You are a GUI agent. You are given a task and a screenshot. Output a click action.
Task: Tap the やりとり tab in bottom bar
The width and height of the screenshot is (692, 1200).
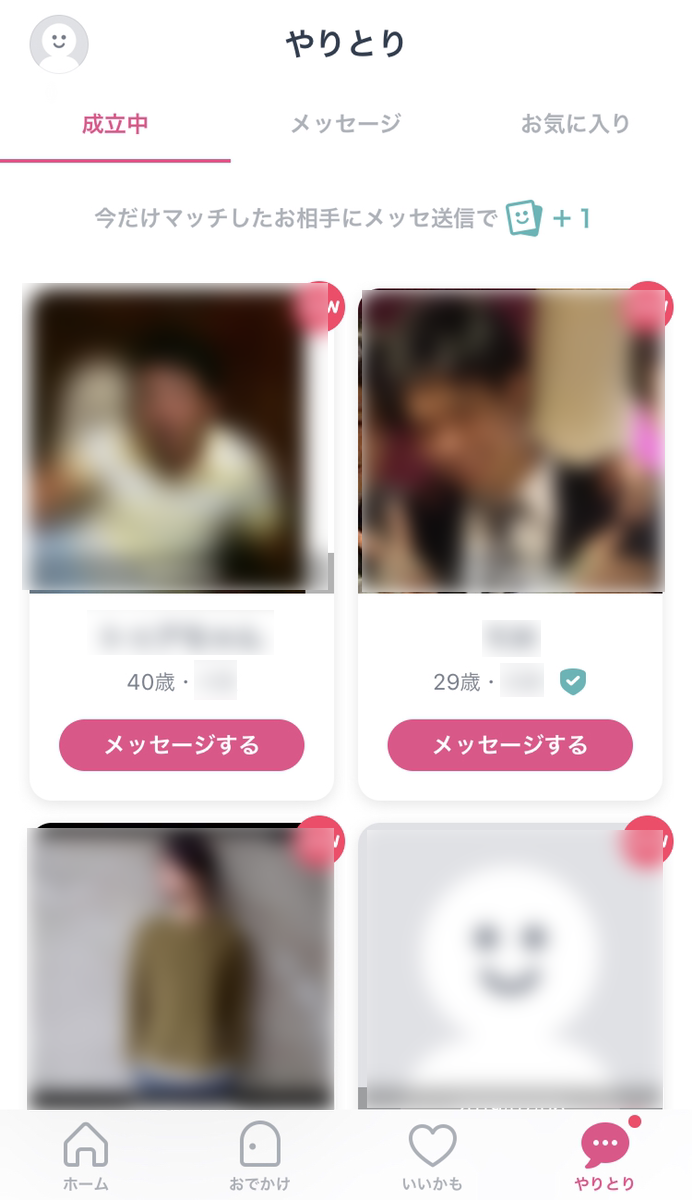[605, 1156]
